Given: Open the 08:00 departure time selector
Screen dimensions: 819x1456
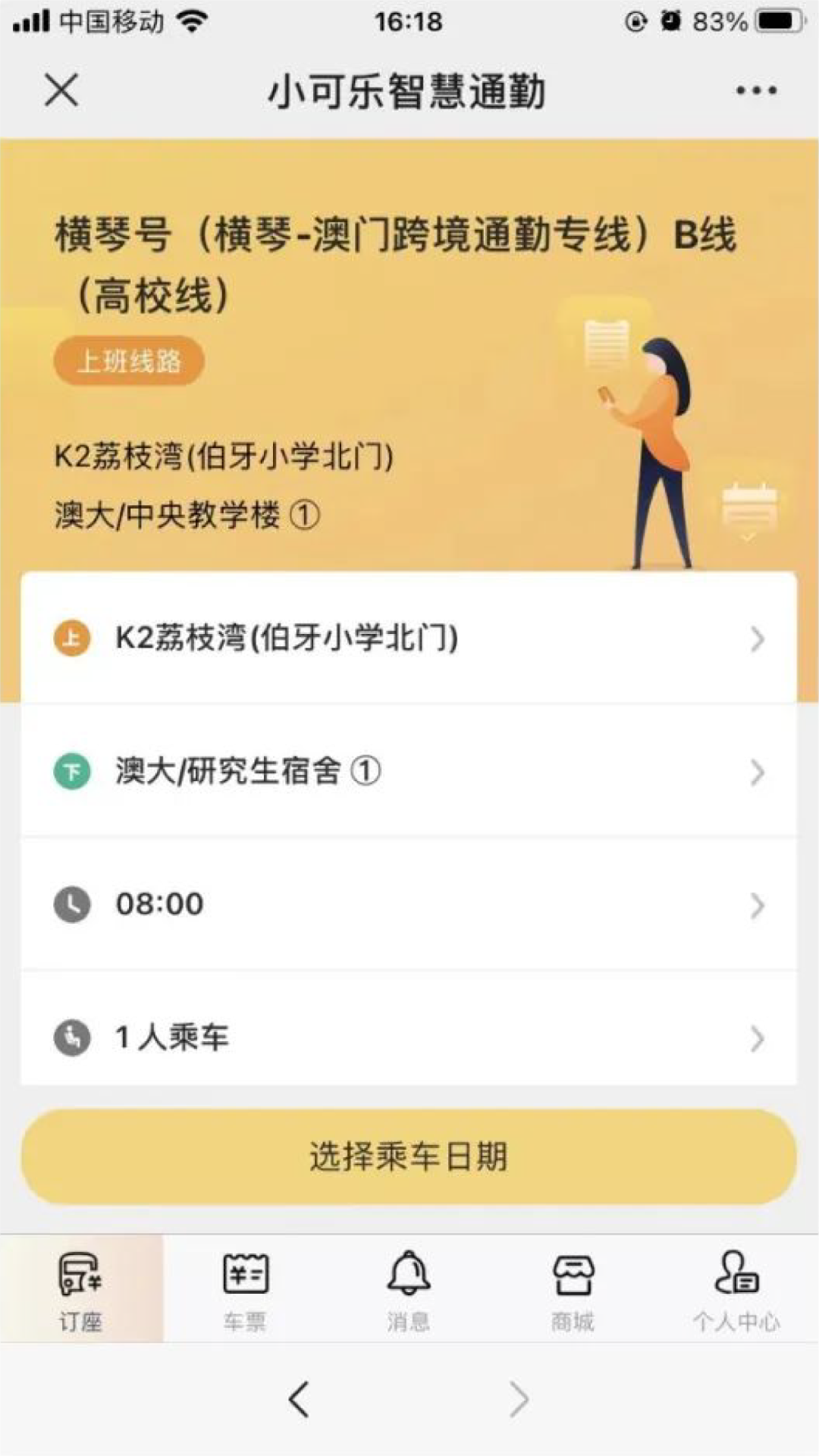Looking at the screenshot, I should [x=409, y=904].
